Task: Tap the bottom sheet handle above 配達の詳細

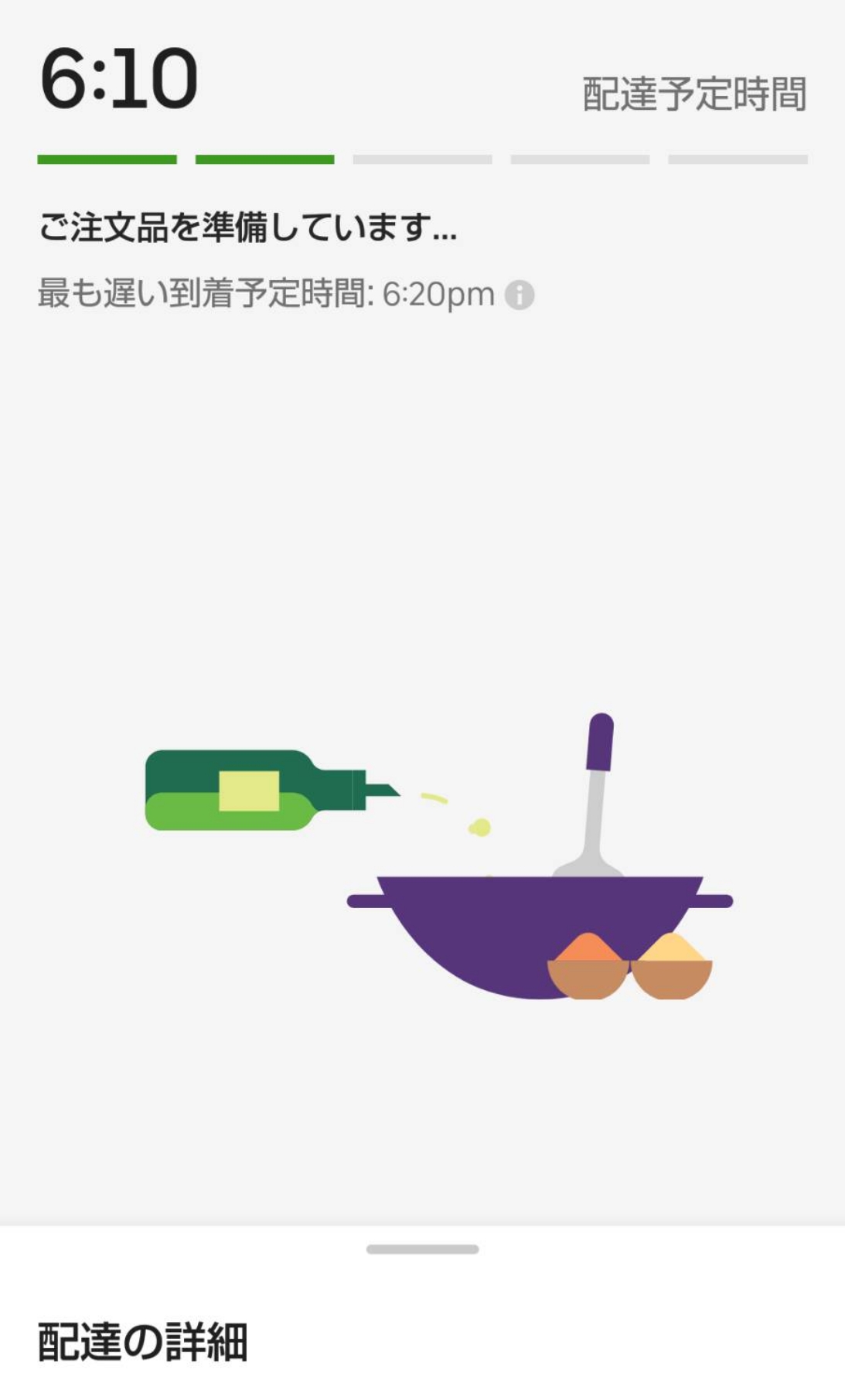Action: coord(422,1249)
